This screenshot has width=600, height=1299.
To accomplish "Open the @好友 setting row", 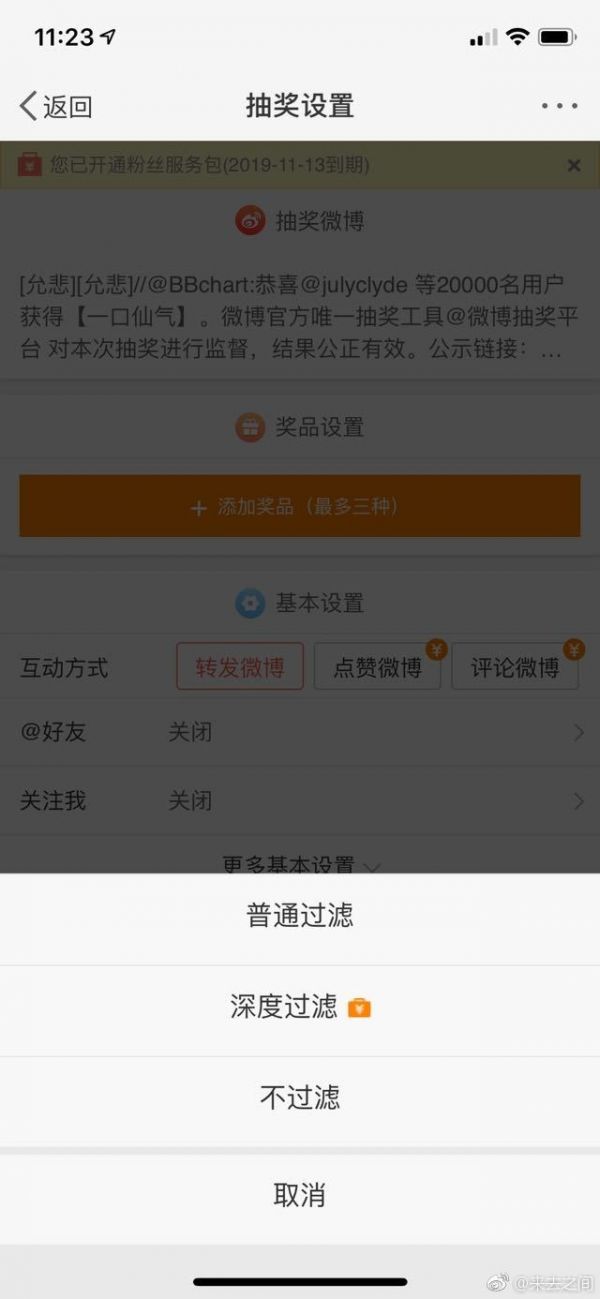I will pos(300,733).
